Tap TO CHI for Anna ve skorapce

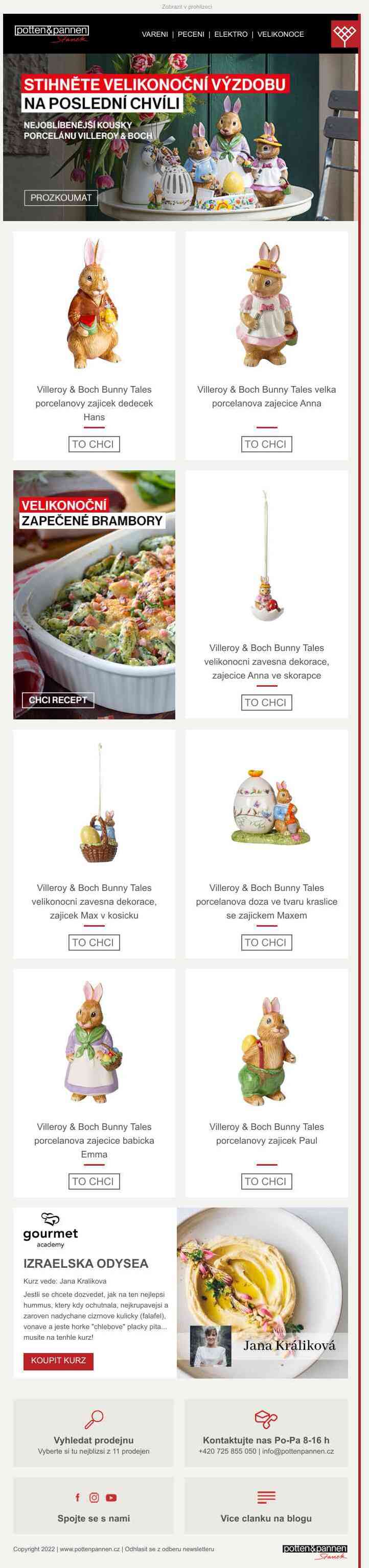[x=266, y=703]
